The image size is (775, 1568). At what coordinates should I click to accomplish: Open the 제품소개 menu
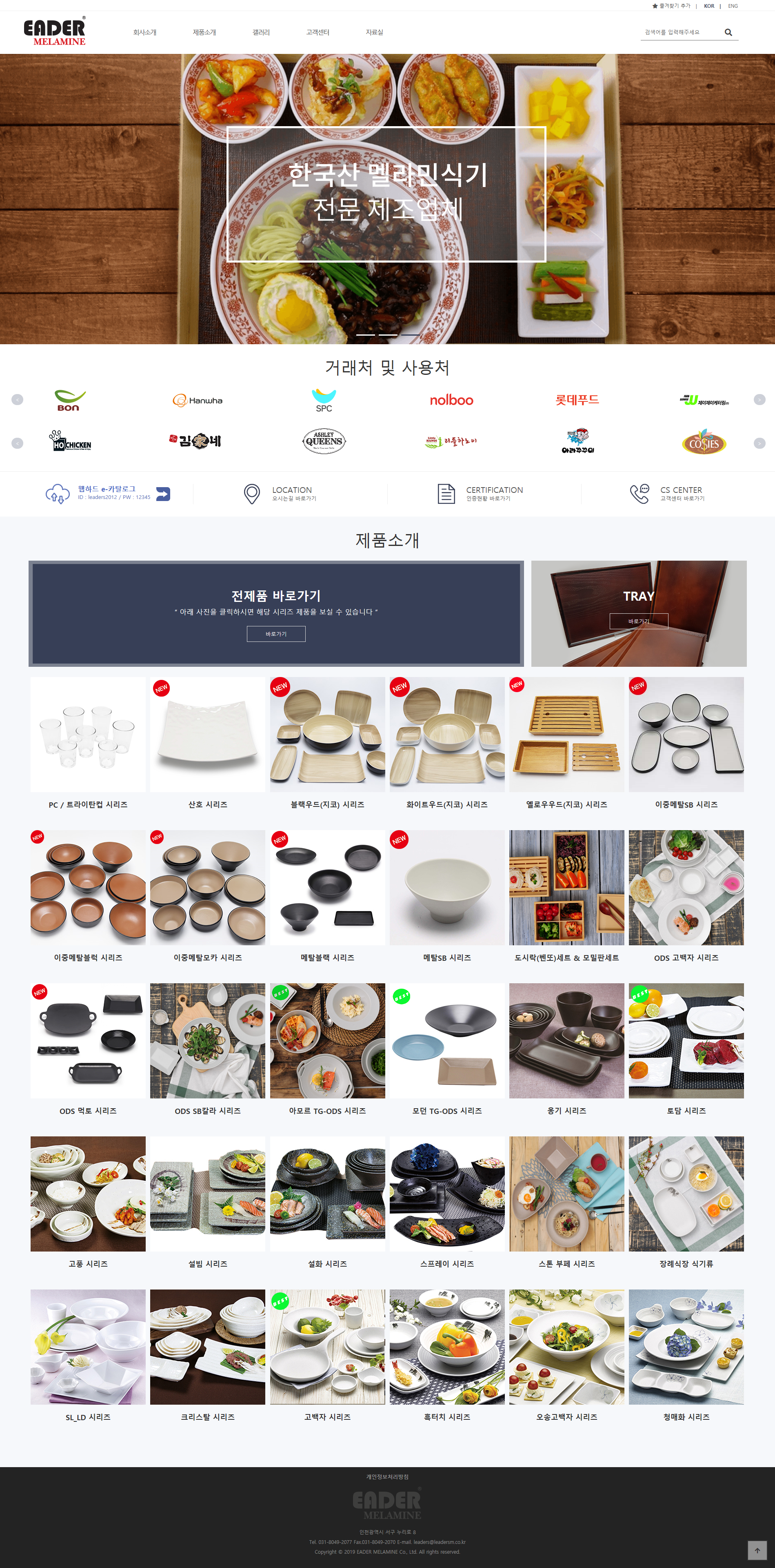(204, 32)
